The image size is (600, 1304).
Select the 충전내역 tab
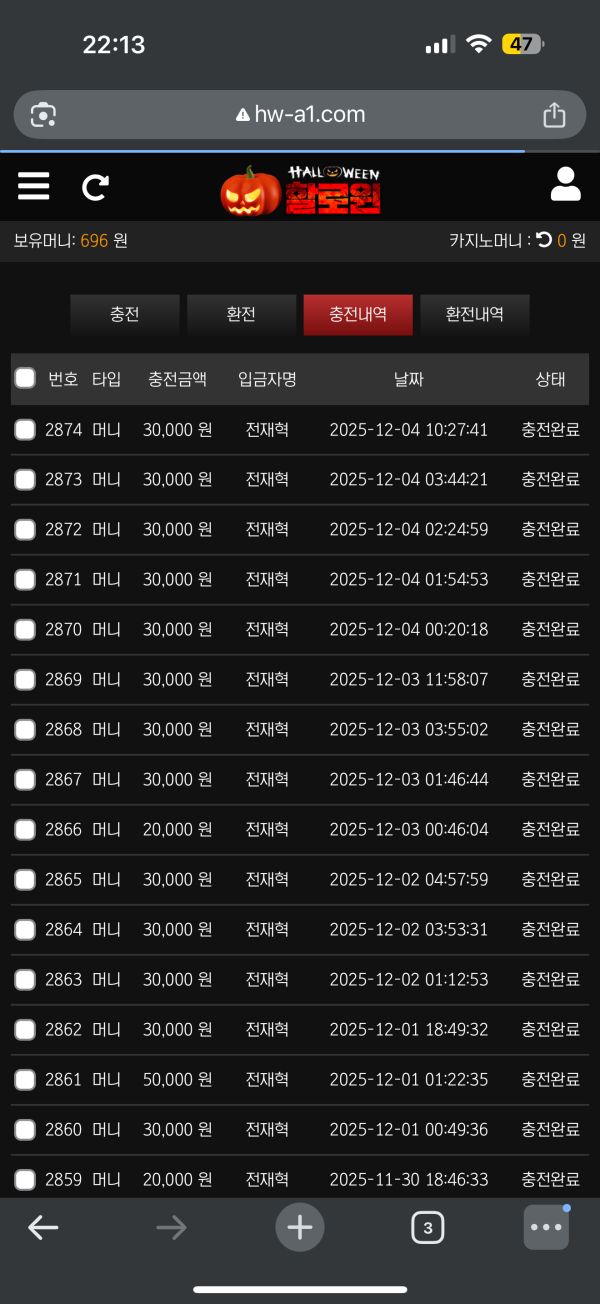(x=358, y=314)
